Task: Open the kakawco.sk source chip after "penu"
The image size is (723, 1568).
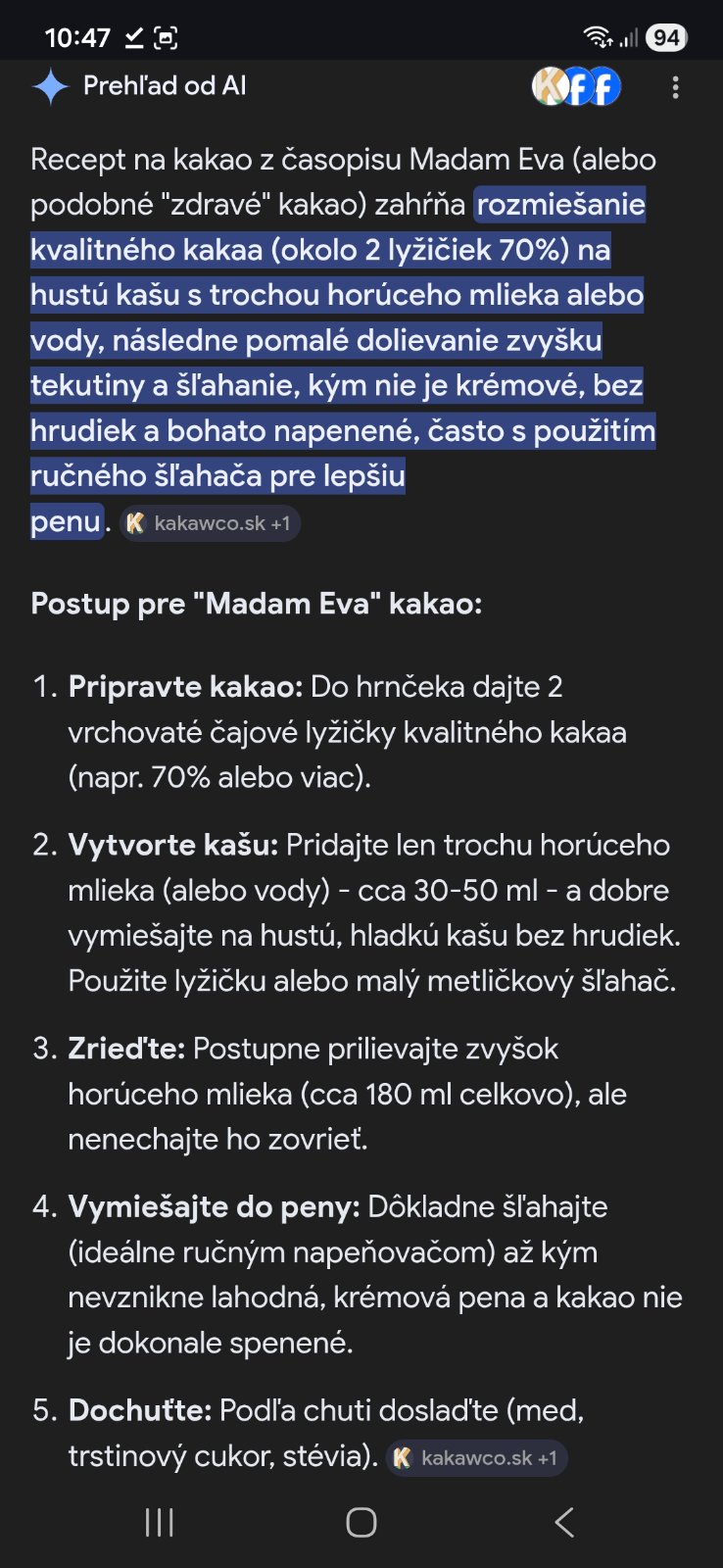Action: 210,523
